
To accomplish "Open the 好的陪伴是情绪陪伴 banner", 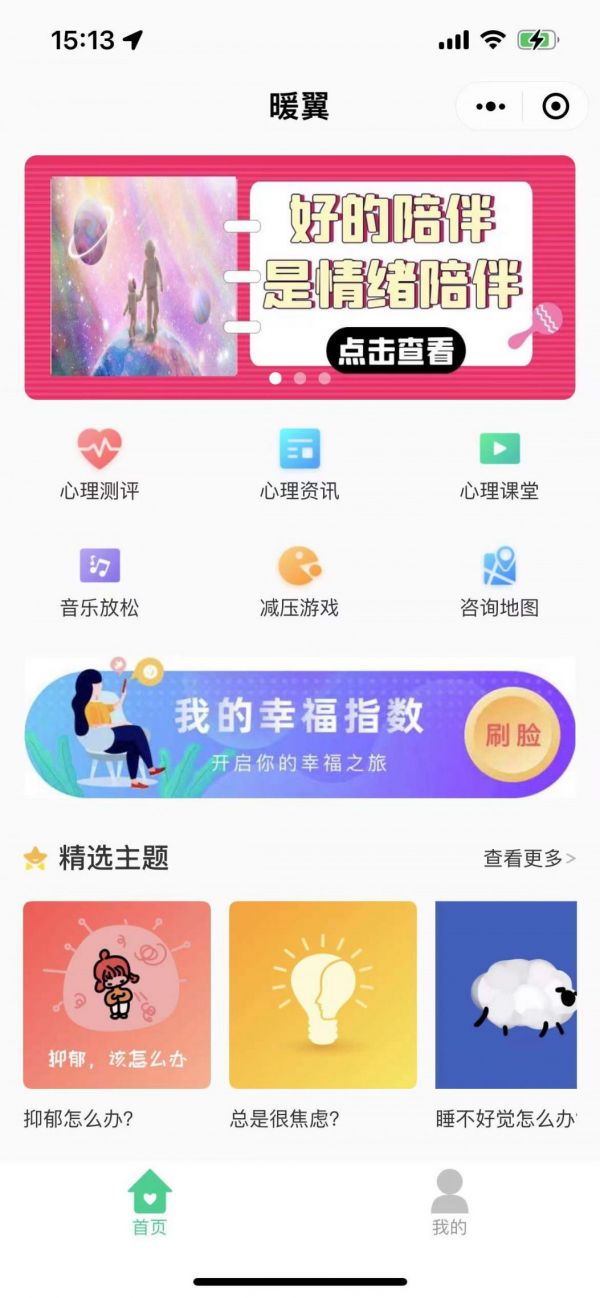I will point(300,277).
